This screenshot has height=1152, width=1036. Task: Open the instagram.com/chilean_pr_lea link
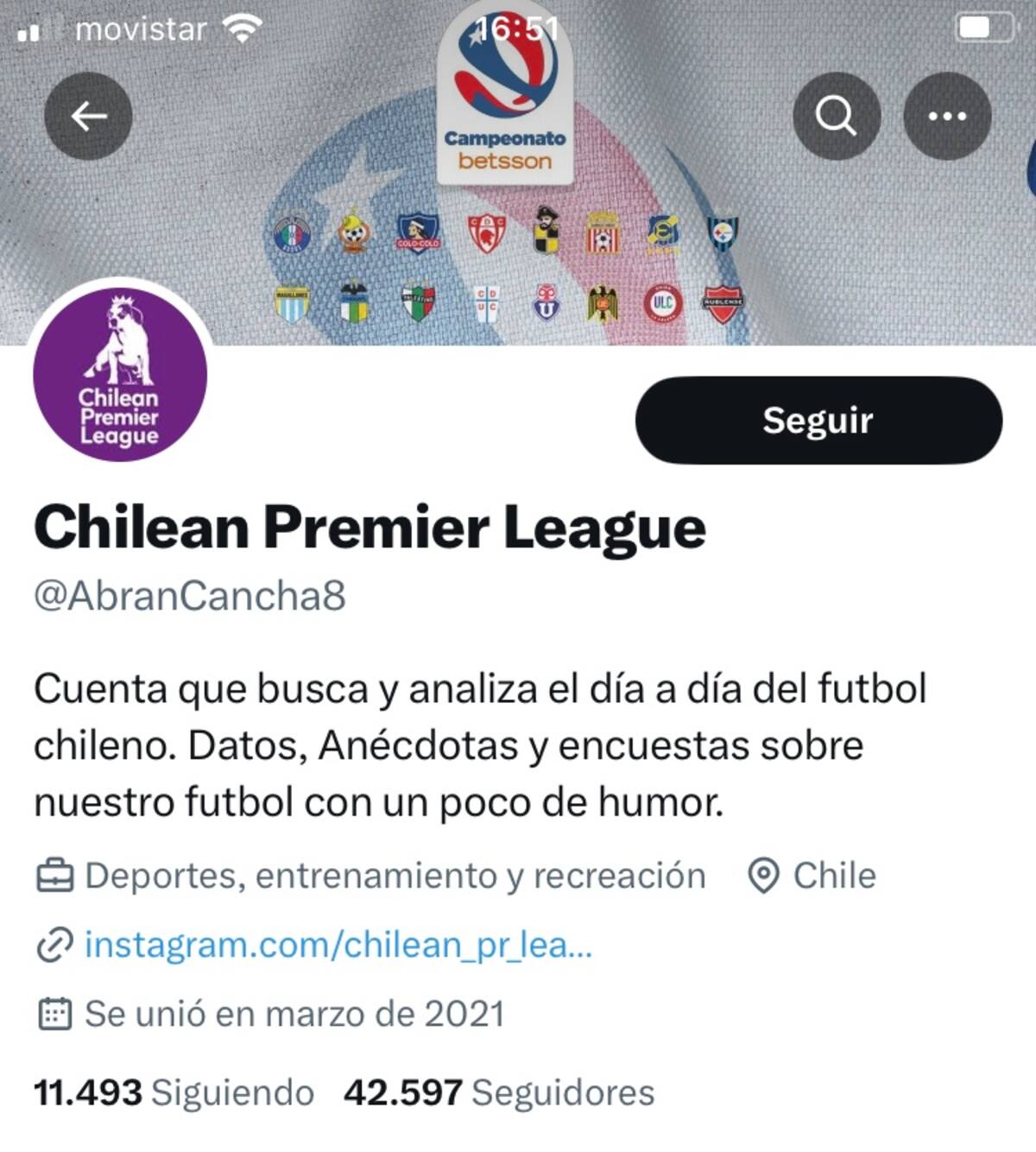tap(338, 945)
